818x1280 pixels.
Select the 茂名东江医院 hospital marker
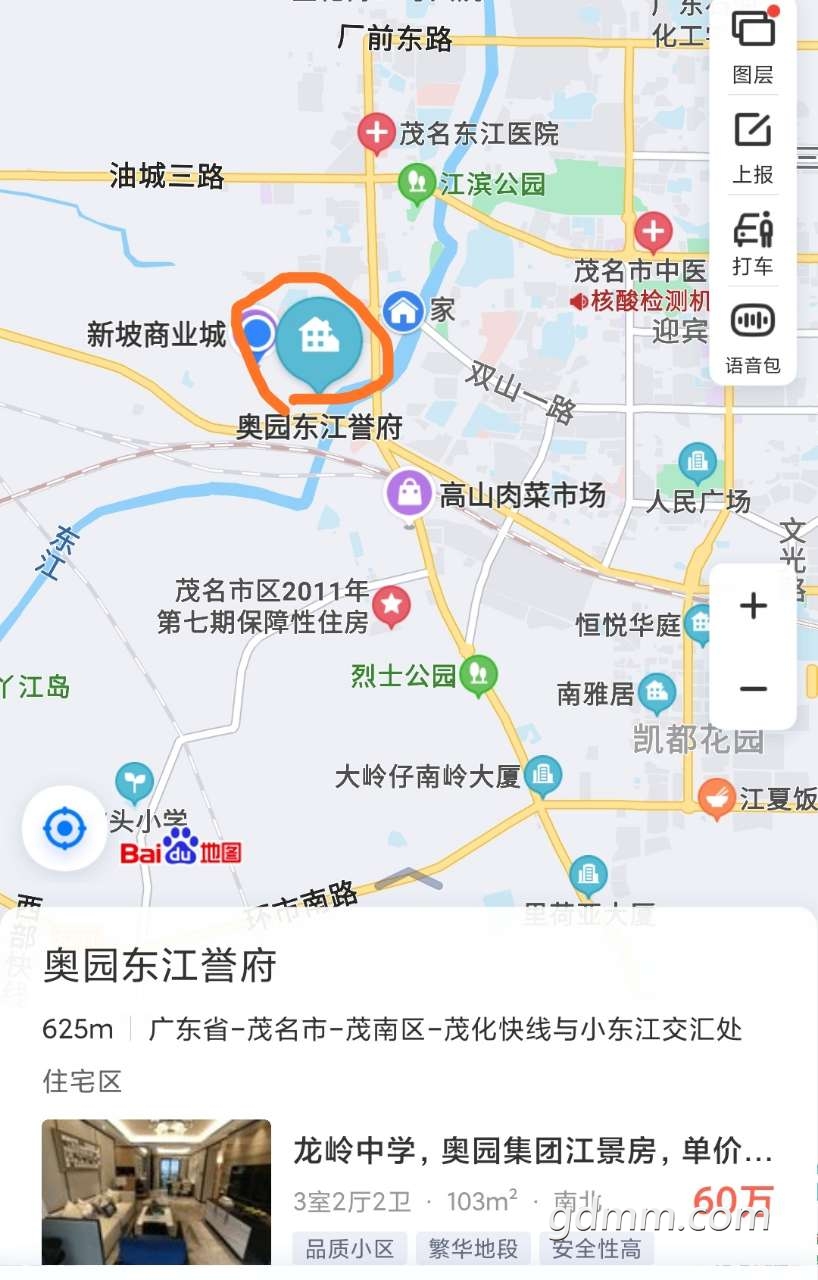pyautogui.click(x=376, y=132)
